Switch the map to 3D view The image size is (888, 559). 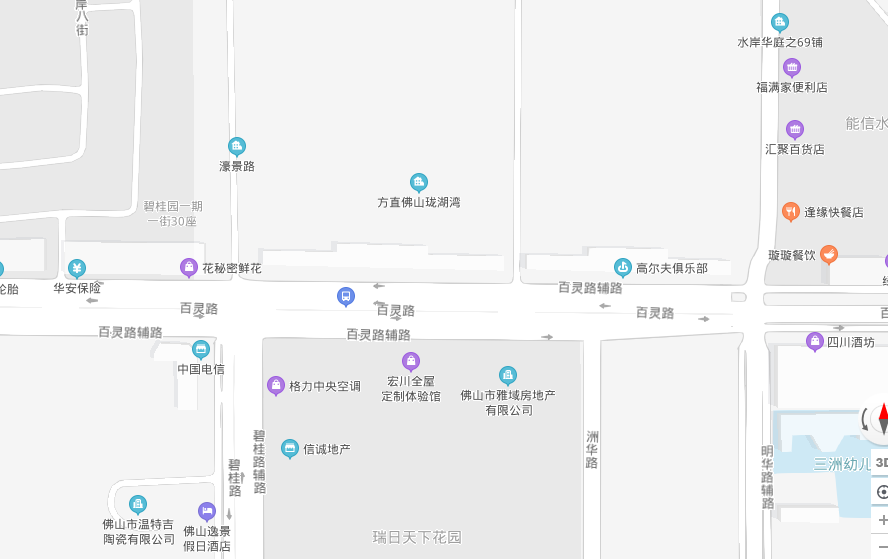pos(881,462)
